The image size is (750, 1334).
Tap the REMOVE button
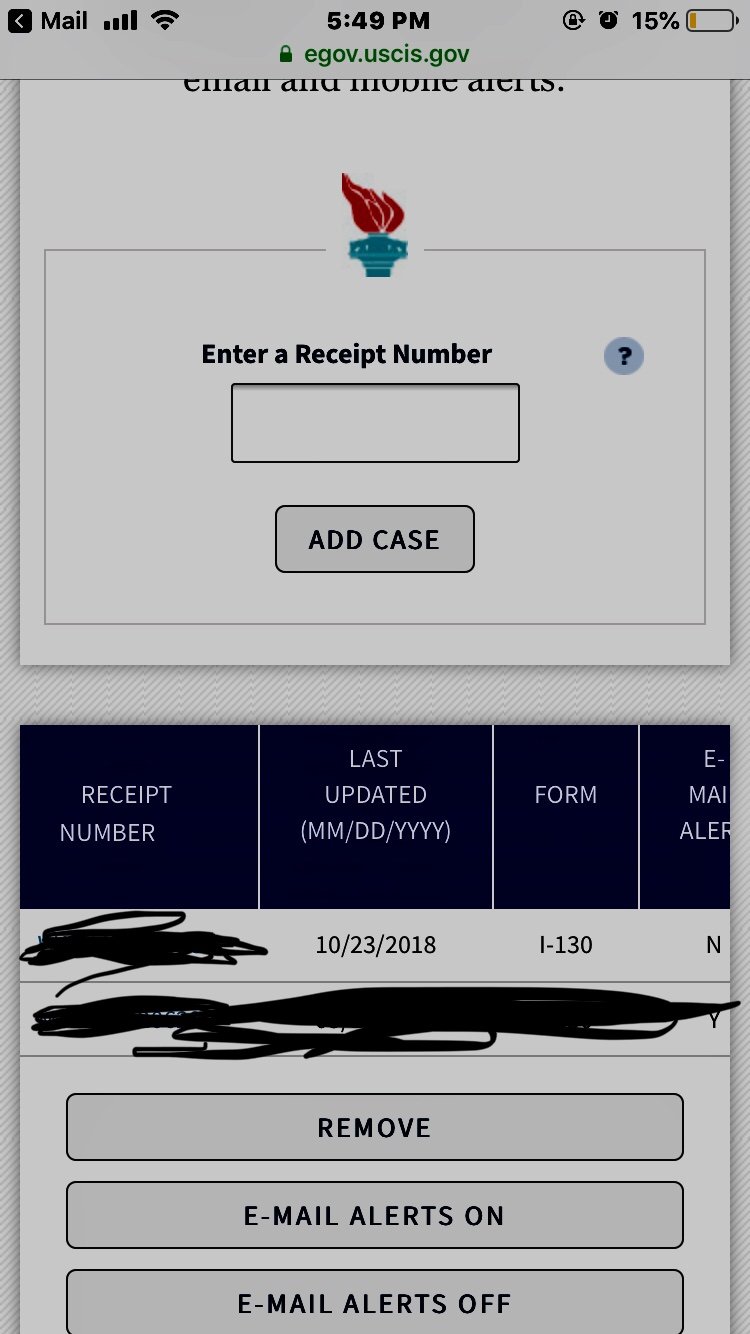coord(375,1127)
